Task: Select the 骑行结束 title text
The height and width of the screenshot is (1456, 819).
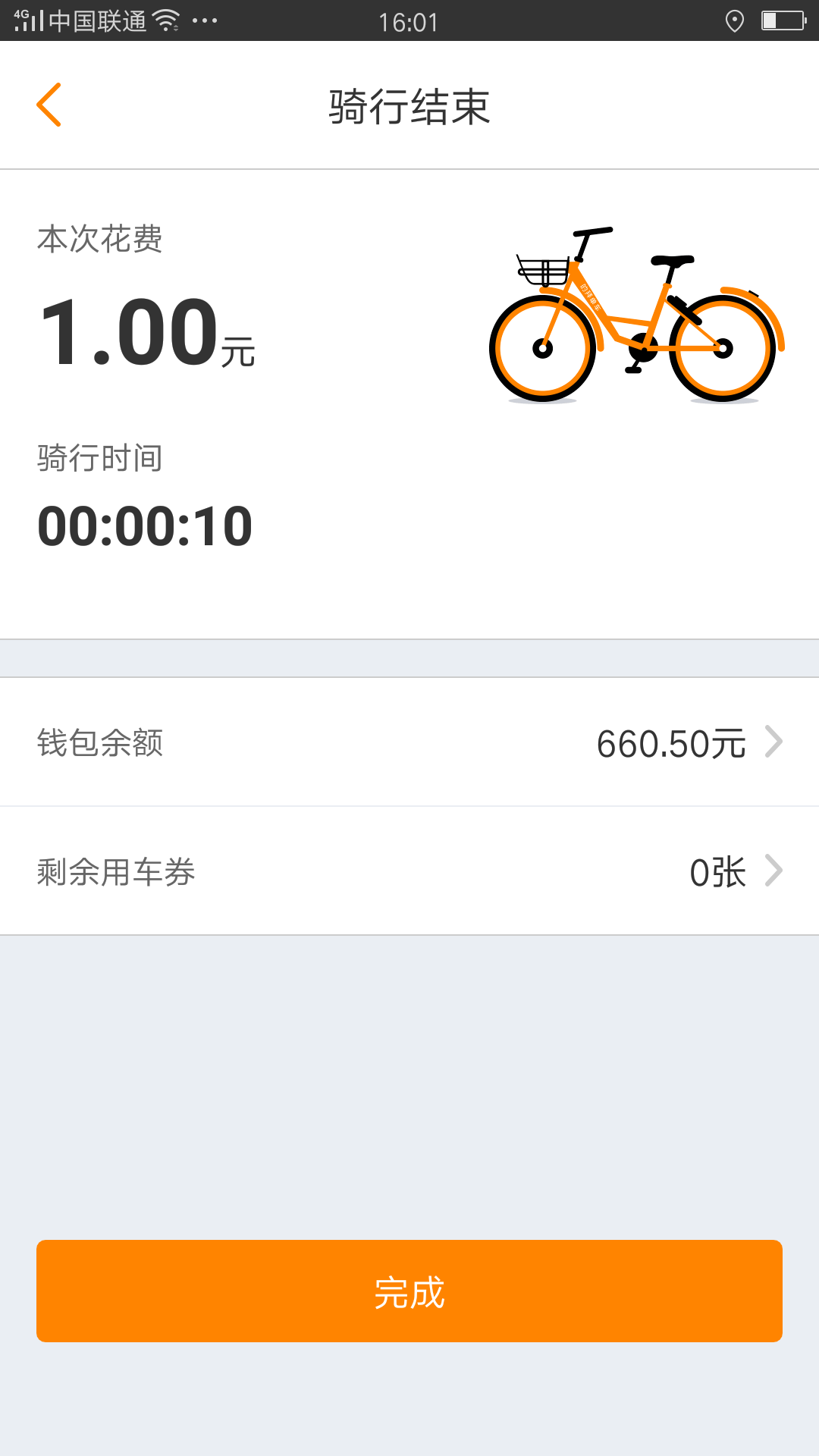Action: 409,106
